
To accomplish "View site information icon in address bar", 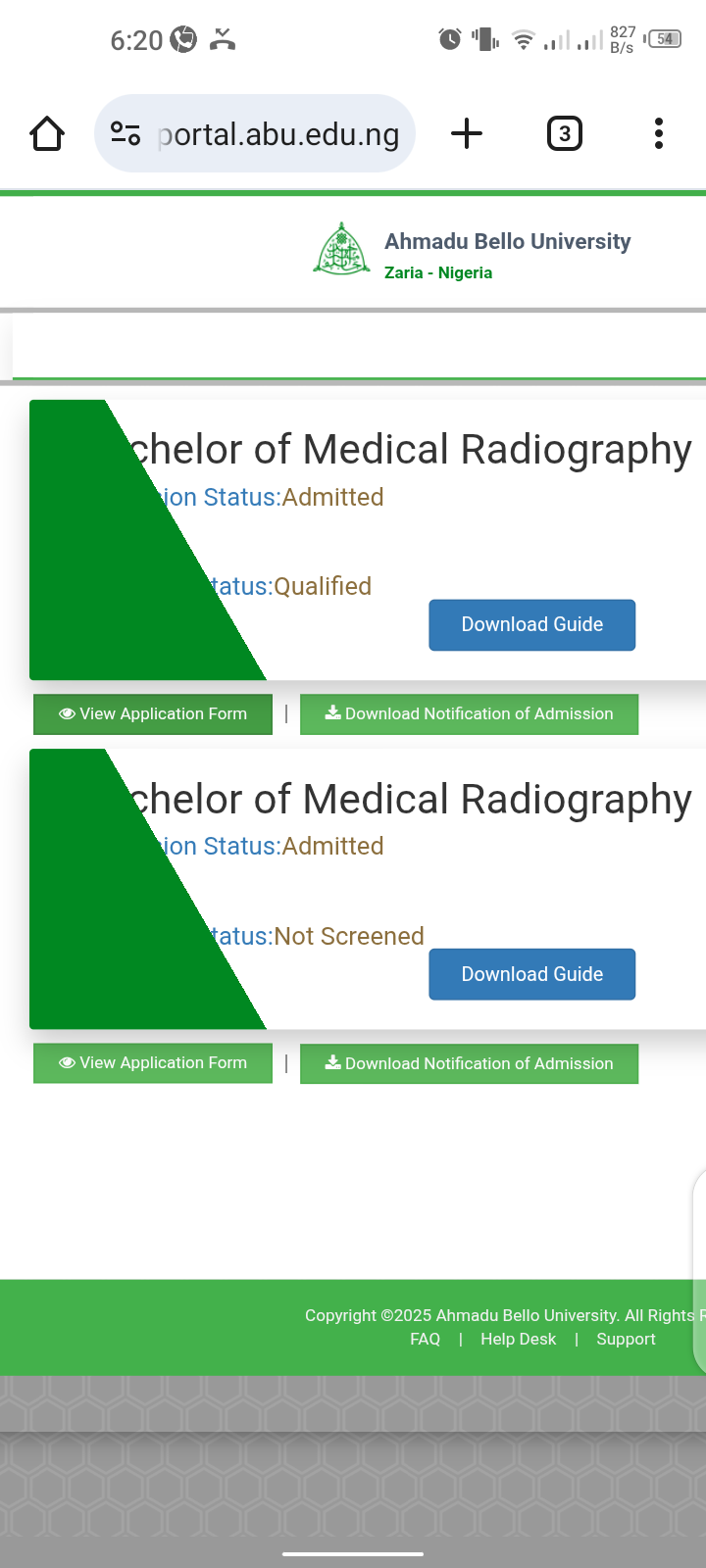I will coord(126,133).
